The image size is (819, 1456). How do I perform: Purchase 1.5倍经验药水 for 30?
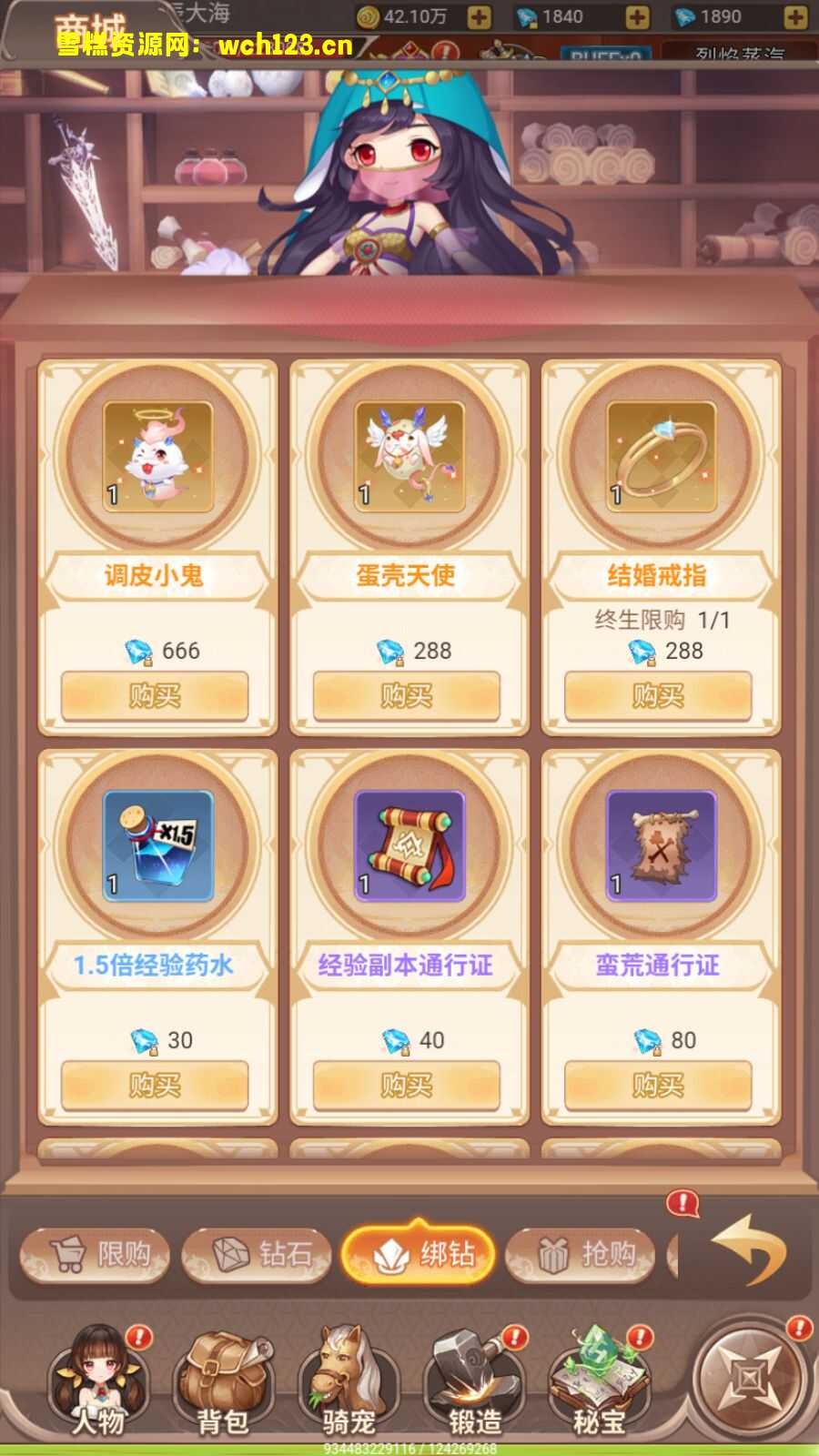[x=155, y=1086]
